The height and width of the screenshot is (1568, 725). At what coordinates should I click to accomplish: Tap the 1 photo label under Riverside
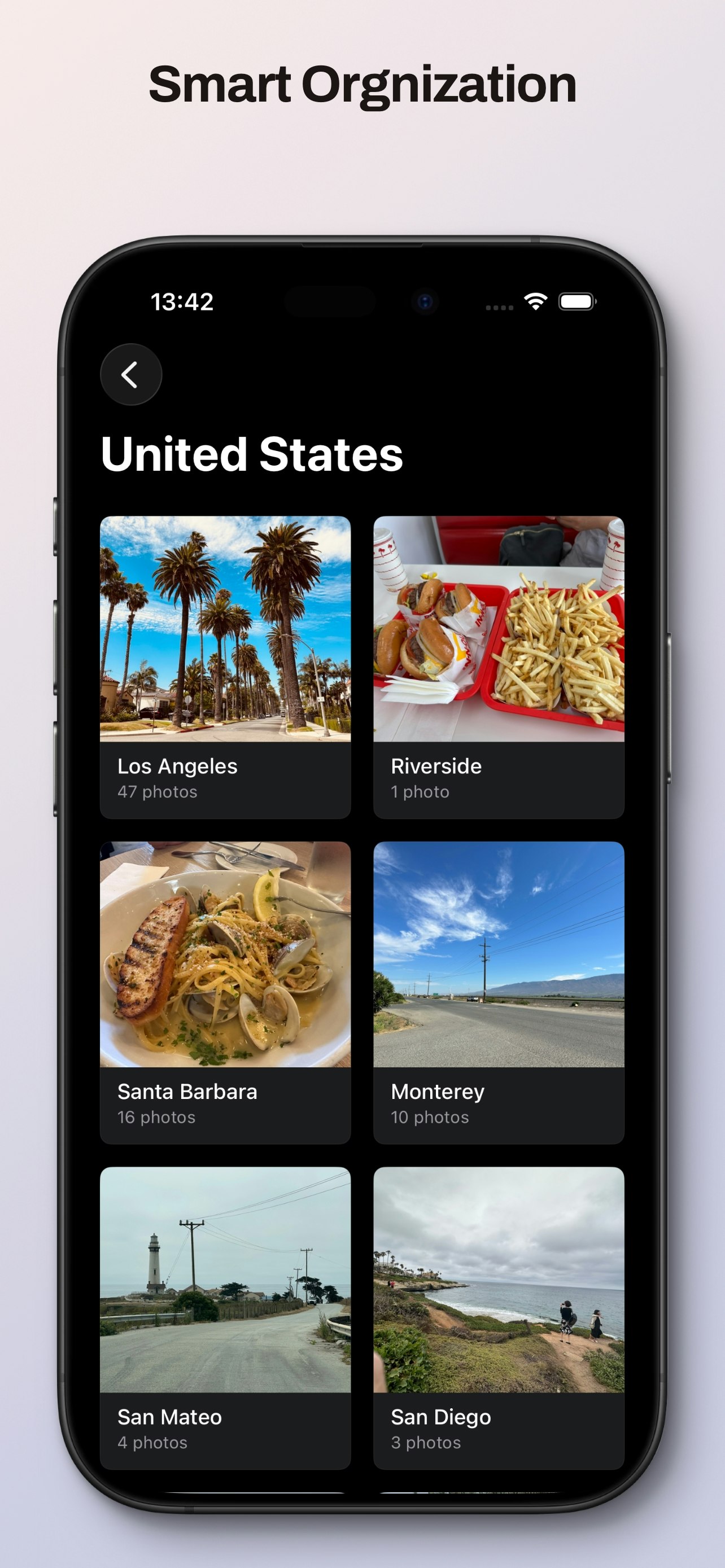tap(420, 791)
